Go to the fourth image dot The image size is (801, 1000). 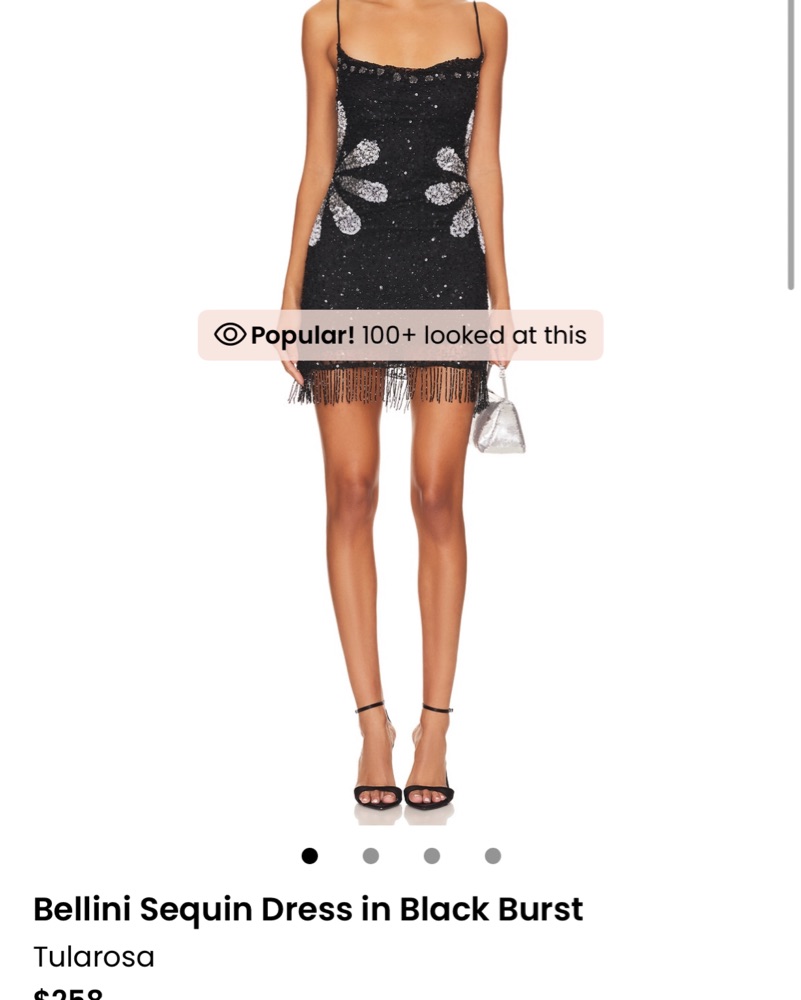click(493, 856)
